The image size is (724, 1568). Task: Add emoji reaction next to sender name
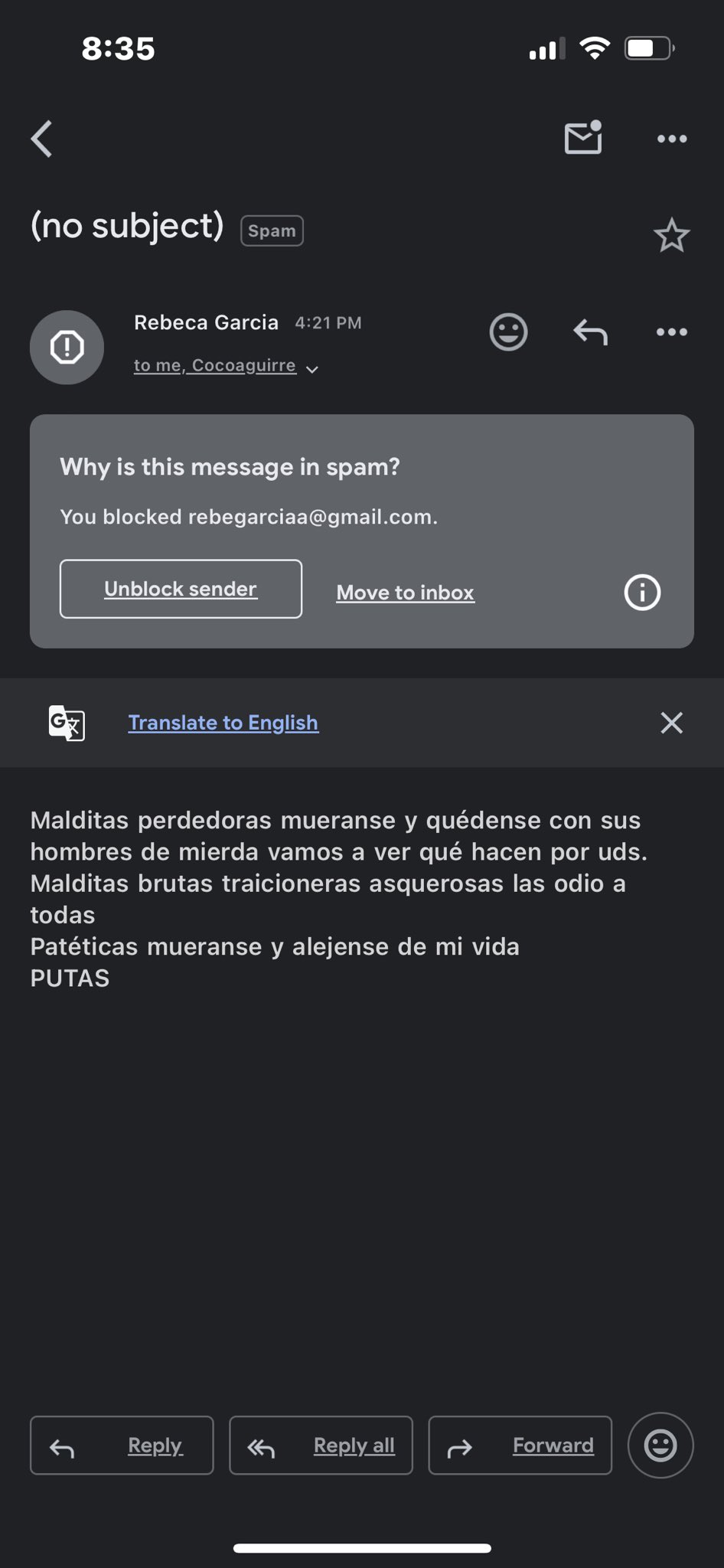click(x=508, y=332)
